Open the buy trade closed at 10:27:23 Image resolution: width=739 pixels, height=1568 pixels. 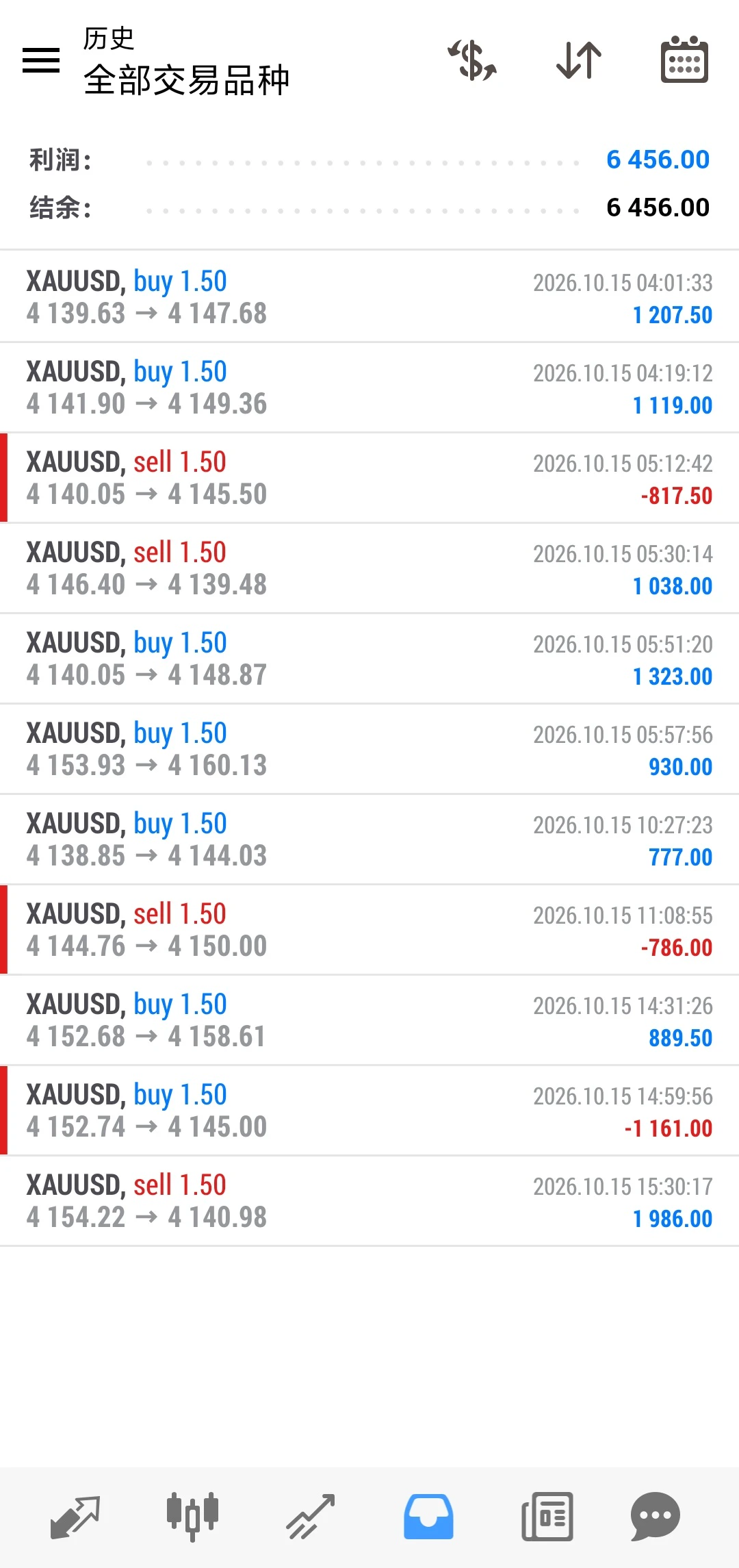coord(369,839)
